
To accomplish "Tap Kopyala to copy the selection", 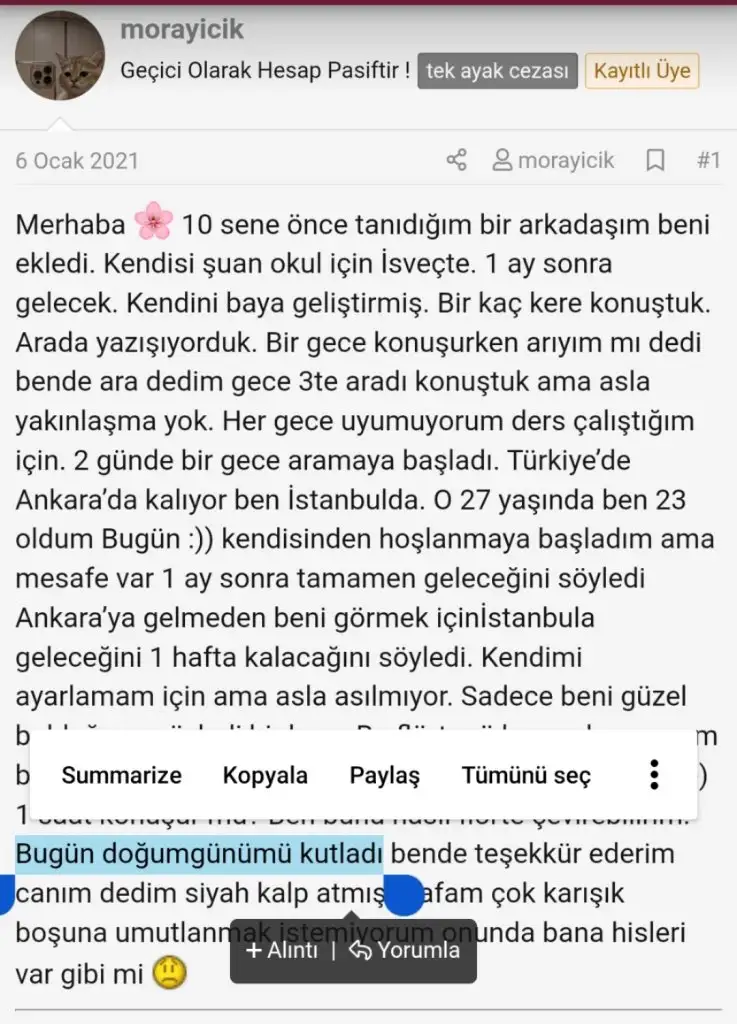I will pyautogui.click(x=265, y=775).
